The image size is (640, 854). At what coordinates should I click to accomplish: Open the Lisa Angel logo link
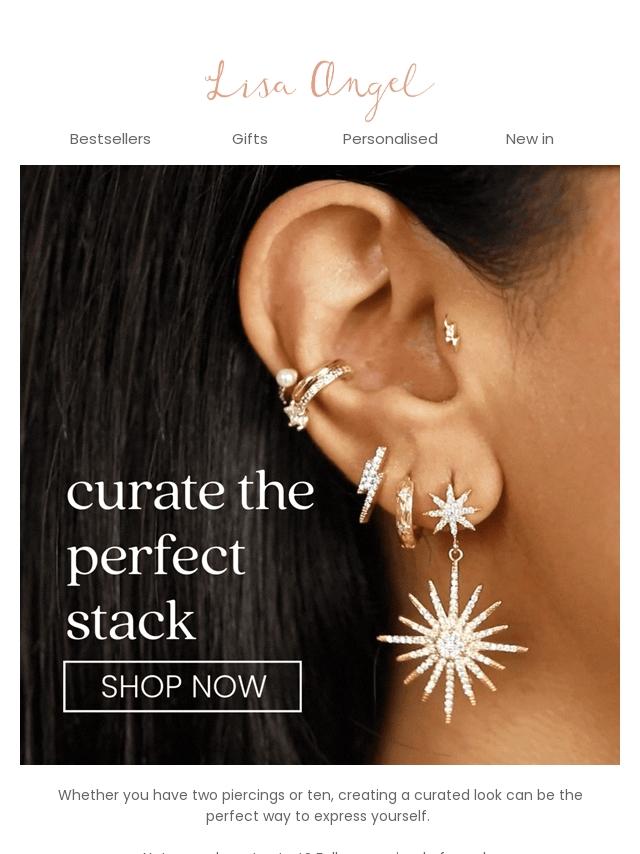tap(320, 89)
